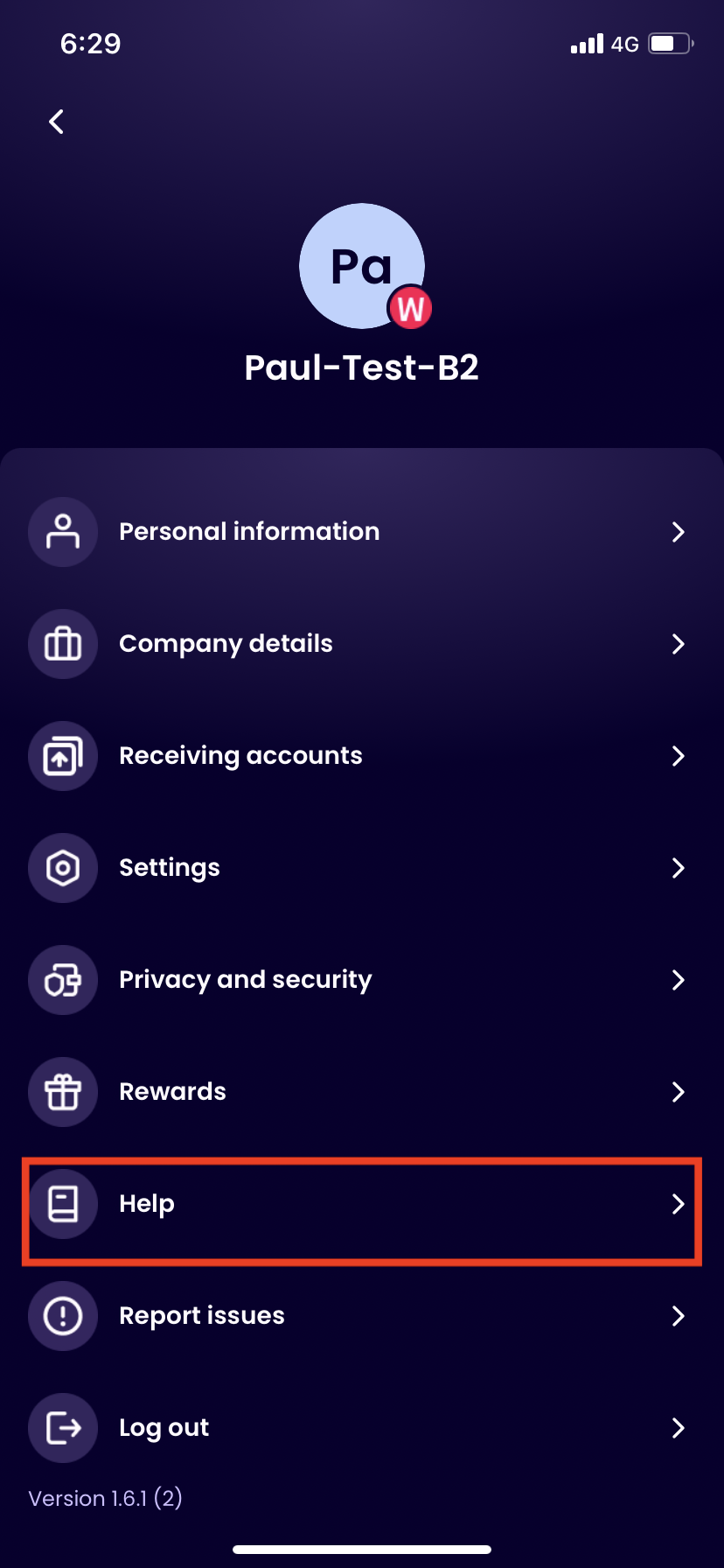
Task: Open Personal information
Action: [361, 532]
